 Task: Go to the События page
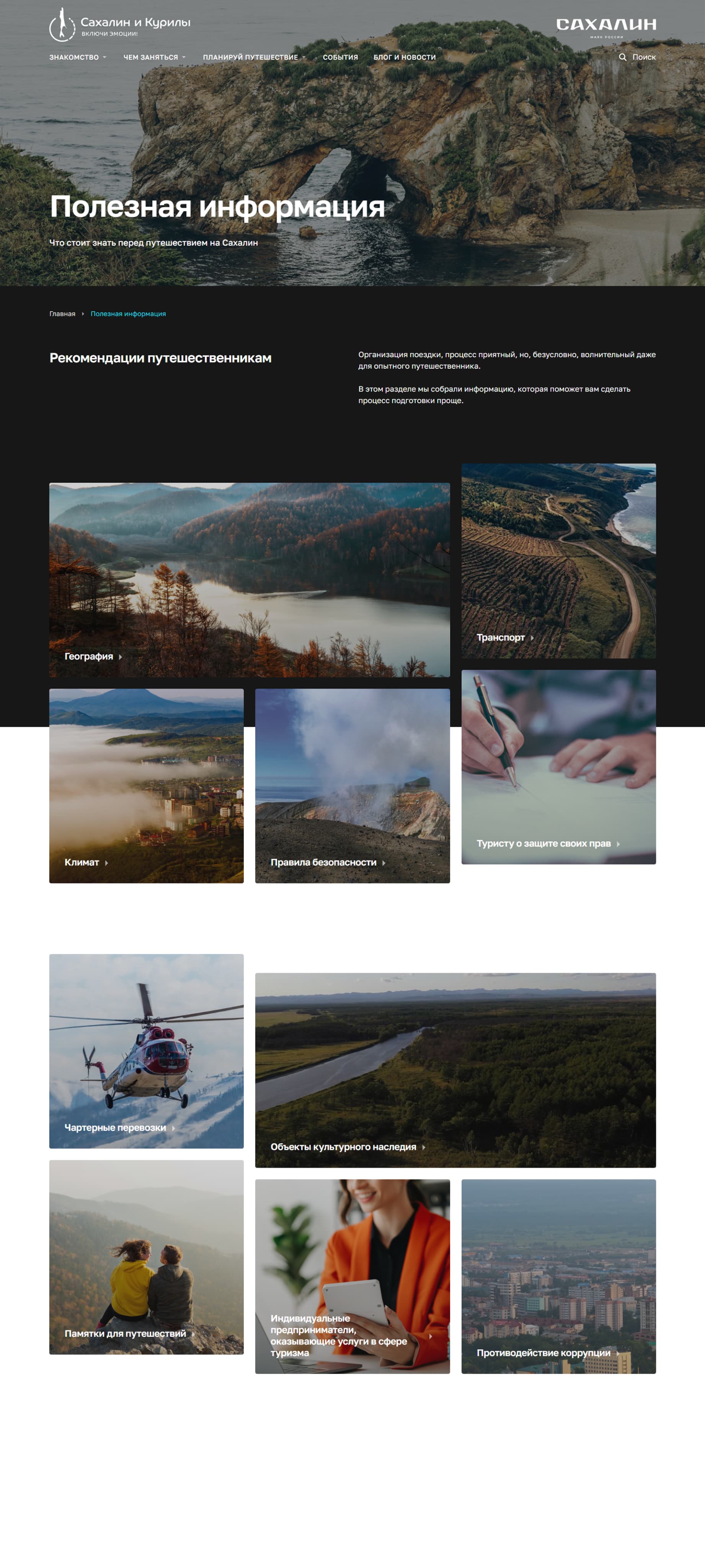340,57
